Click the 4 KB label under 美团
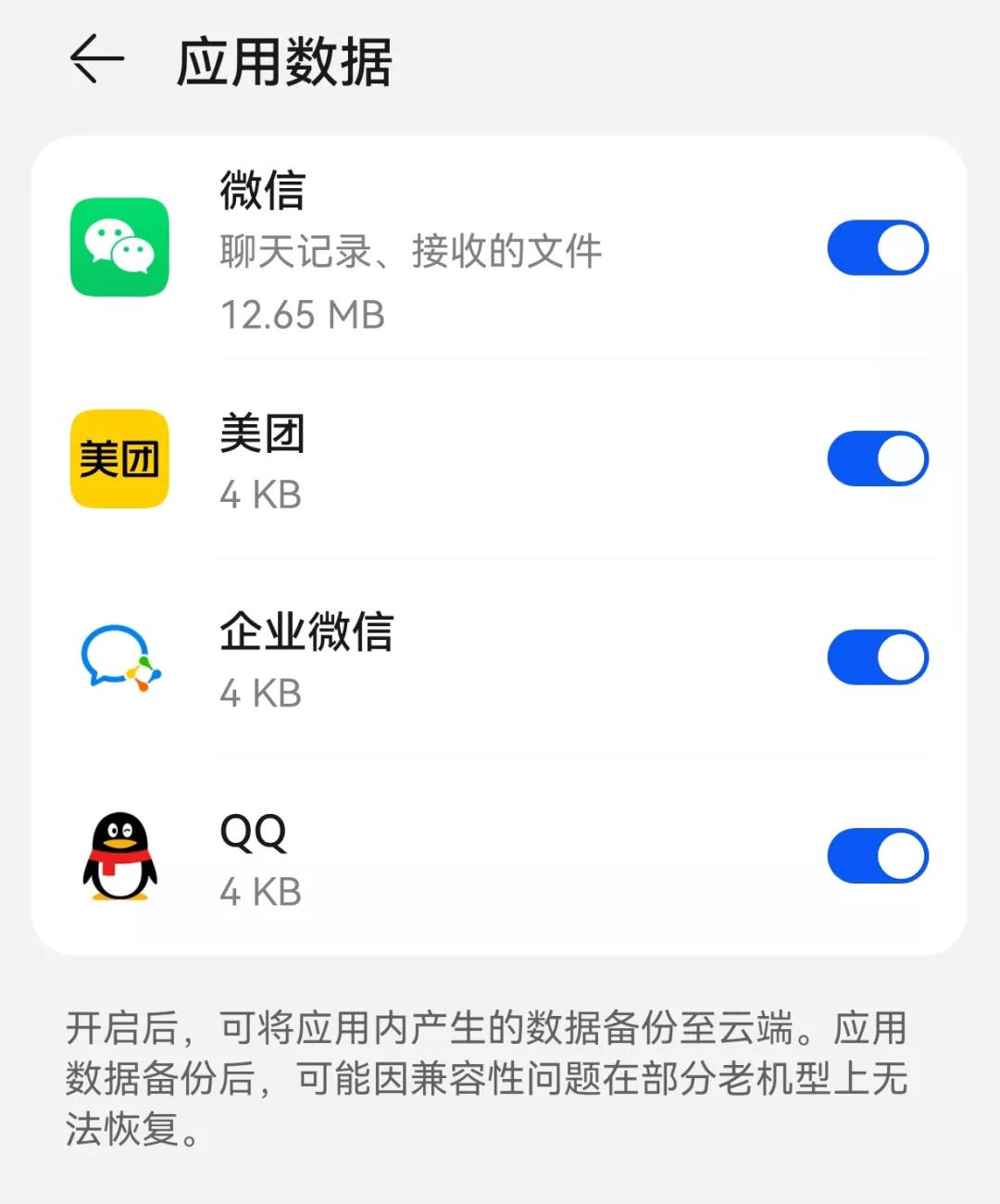The image size is (1000, 1204). pos(259,495)
